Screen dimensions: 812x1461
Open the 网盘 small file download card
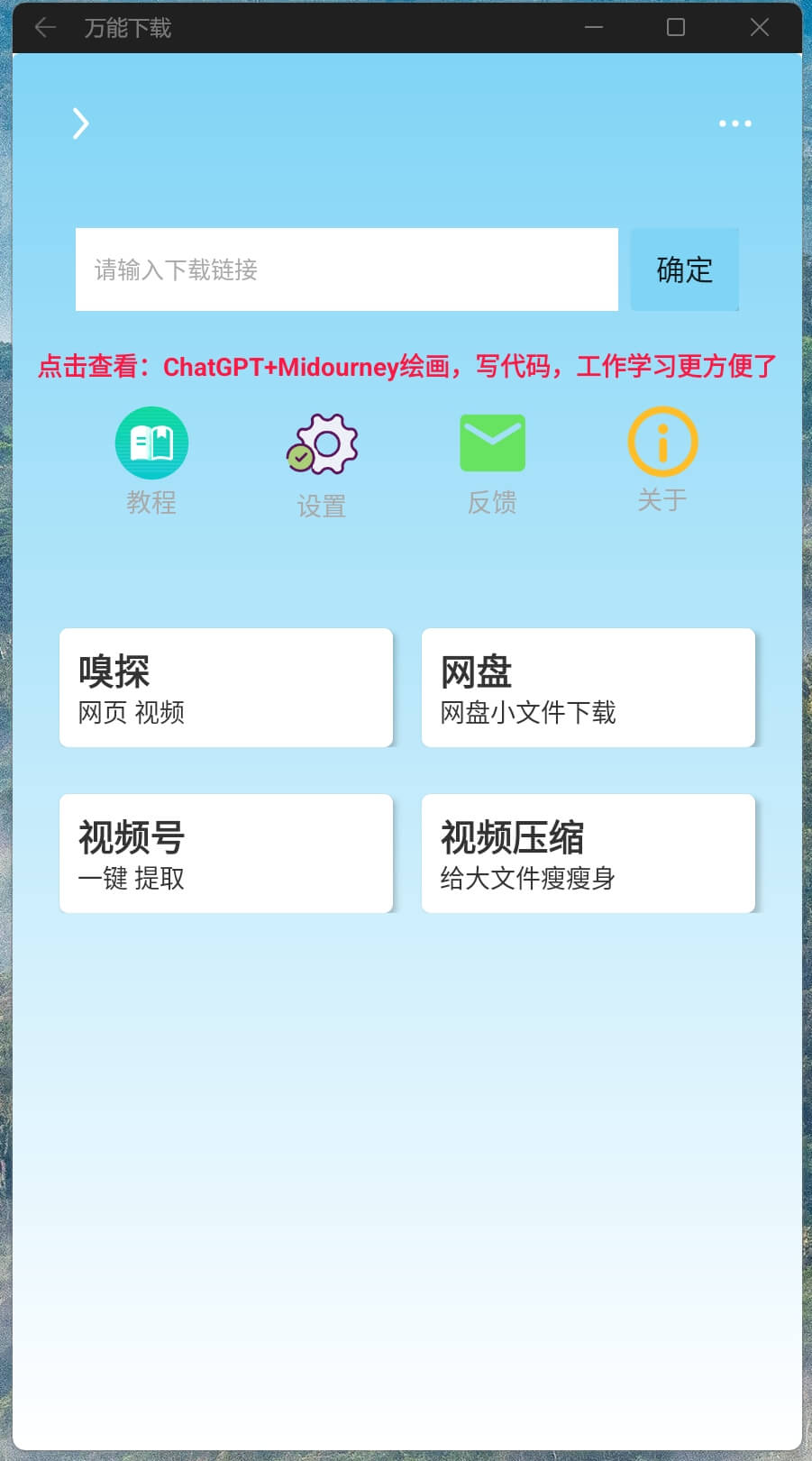pyautogui.click(x=588, y=688)
